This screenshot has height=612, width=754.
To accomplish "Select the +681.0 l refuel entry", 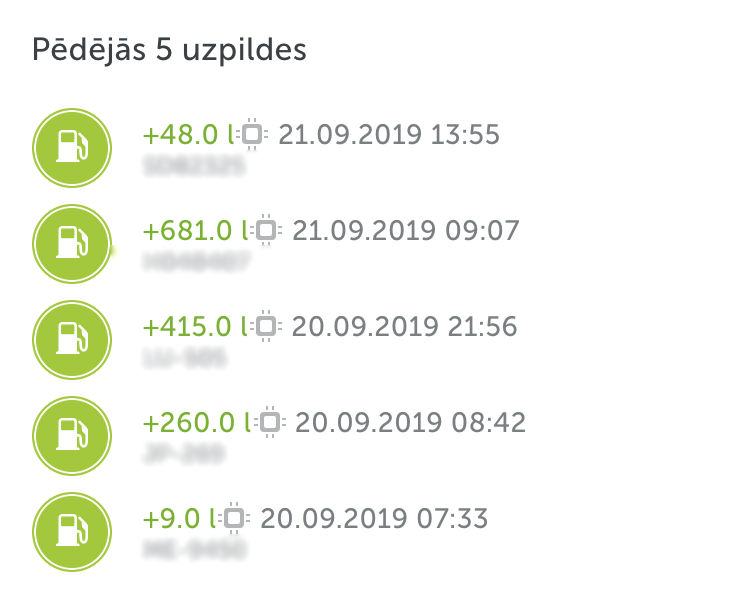I will point(330,231).
